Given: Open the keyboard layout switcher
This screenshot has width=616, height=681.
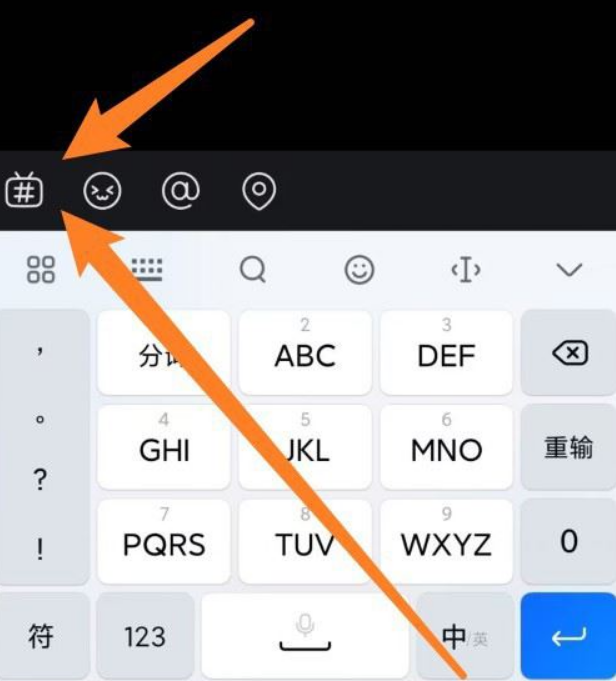Looking at the screenshot, I should tap(147, 269).
